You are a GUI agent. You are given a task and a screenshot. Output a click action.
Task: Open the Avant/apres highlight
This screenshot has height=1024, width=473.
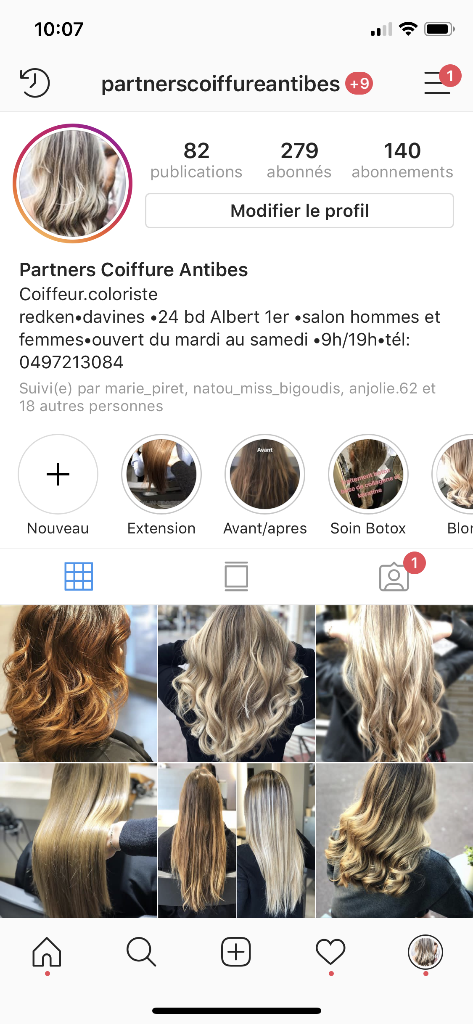pos(265,474)
